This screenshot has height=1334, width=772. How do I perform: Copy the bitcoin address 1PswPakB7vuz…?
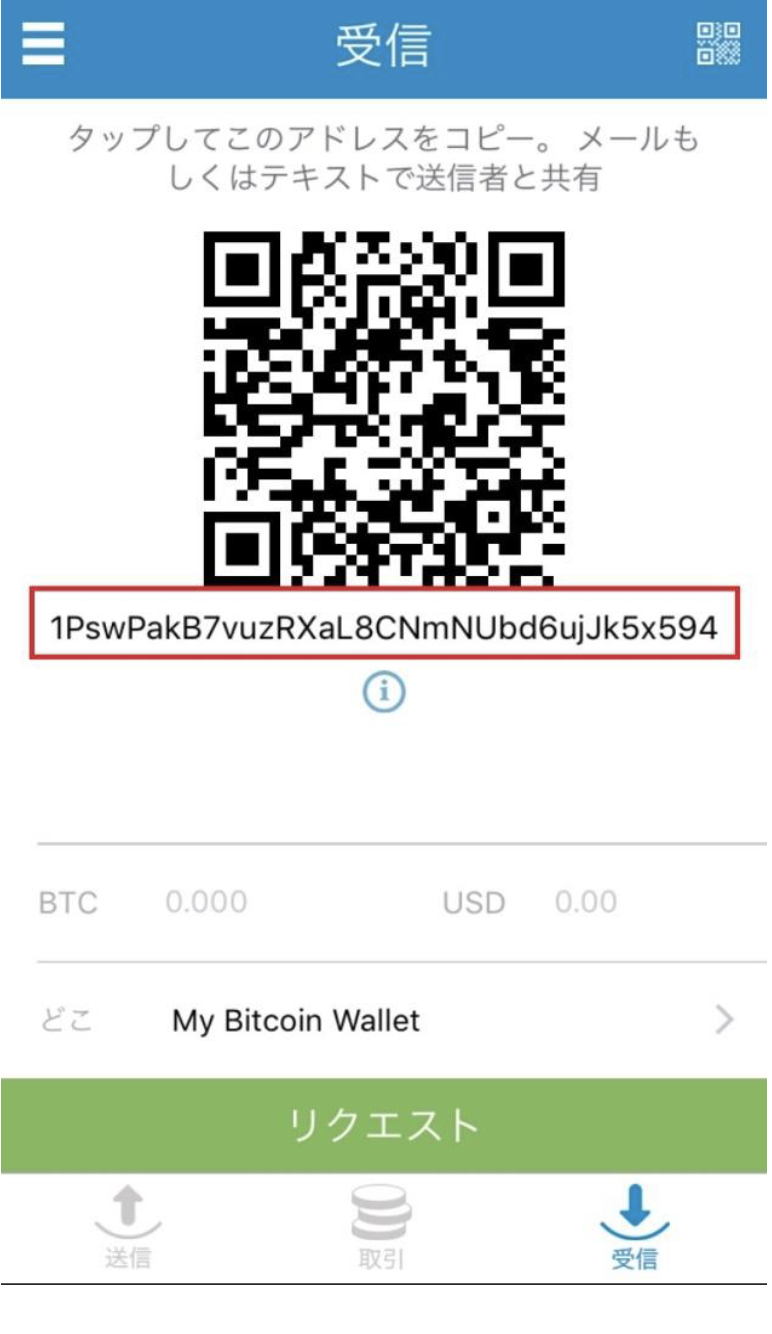click(385, 627)
